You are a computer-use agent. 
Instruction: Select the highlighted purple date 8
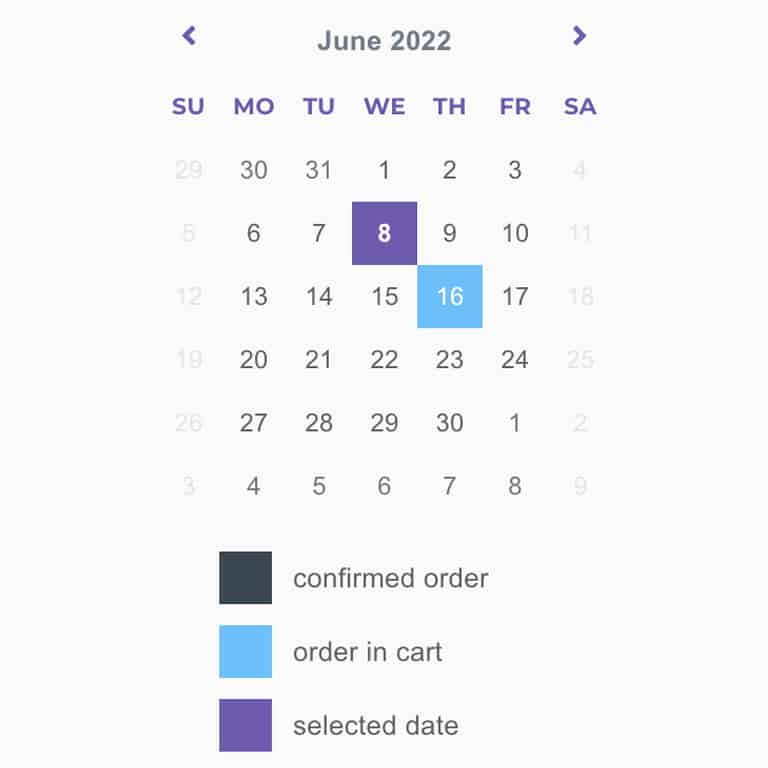pos(384,234)
